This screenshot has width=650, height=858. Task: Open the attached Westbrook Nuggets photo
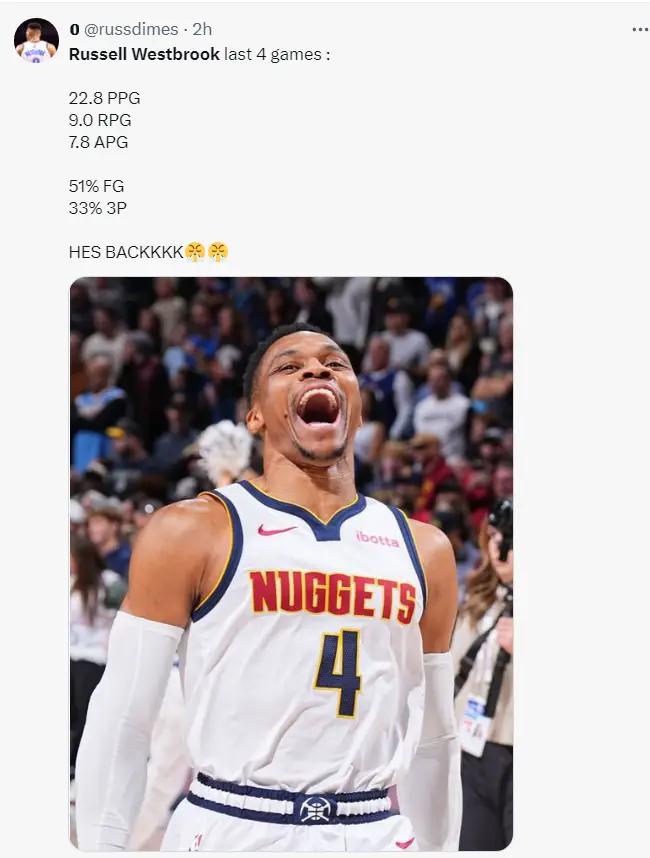(x=290, y=563)
